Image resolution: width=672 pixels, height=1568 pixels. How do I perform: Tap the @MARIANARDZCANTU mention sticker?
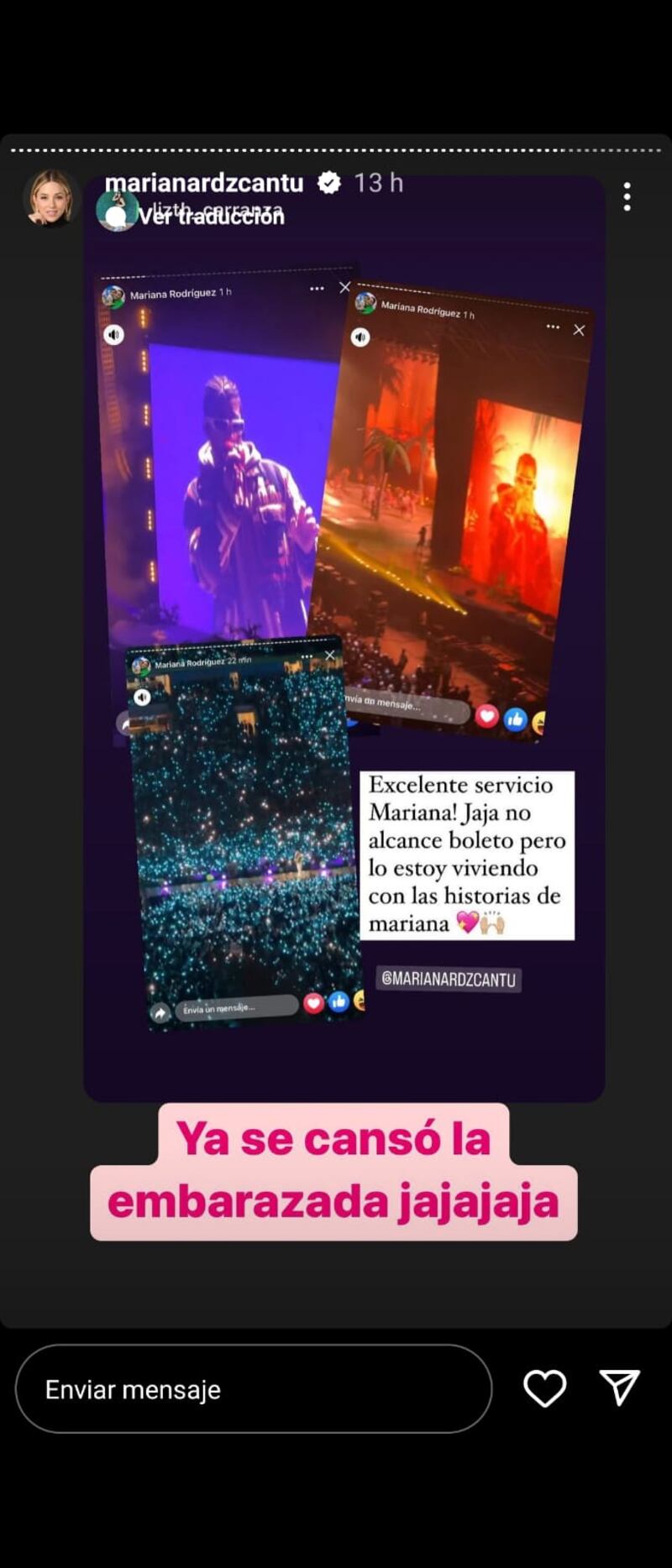click(x=449, y=979)
